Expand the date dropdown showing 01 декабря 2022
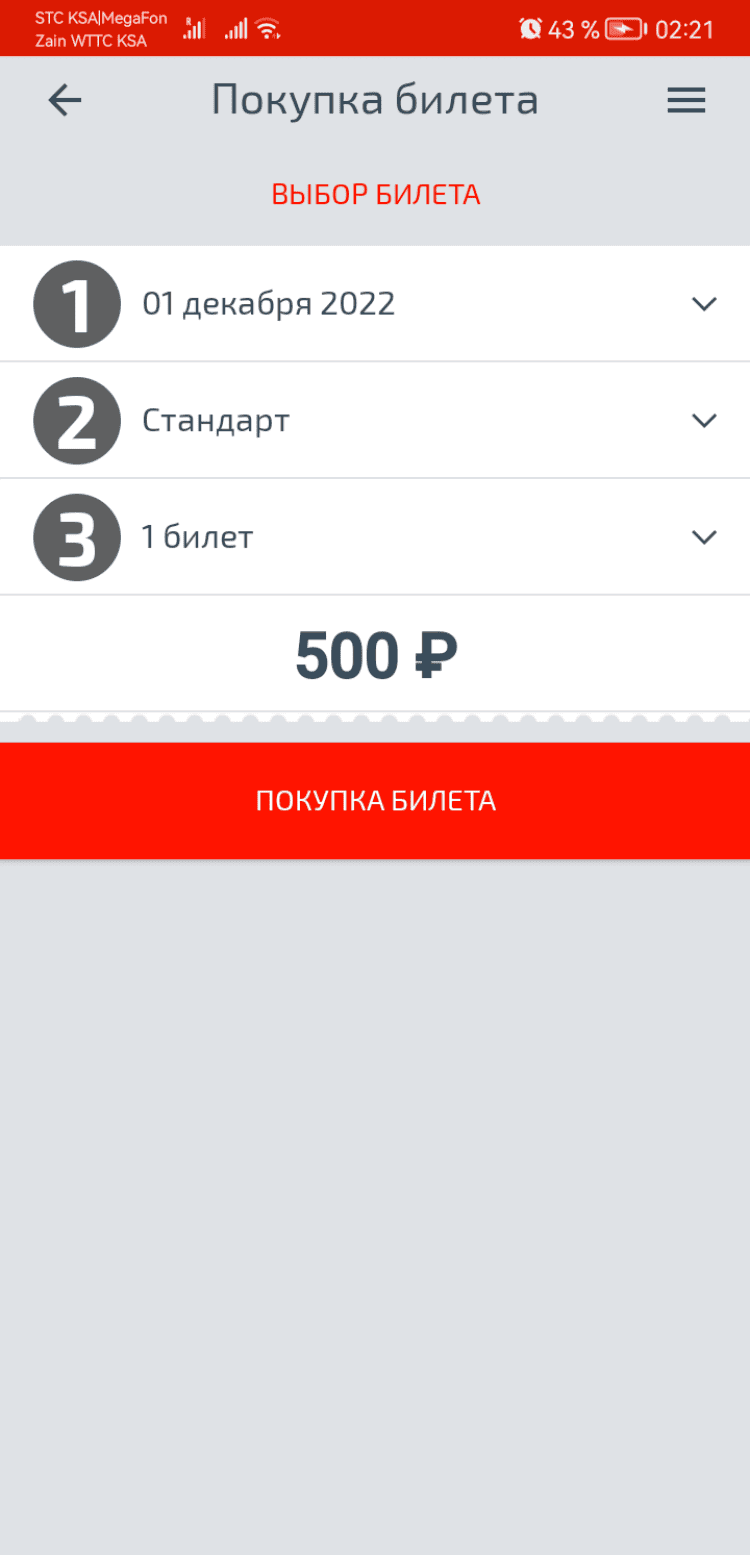Image resolution: width=750 pixels, height=1555 pixels. point(704,304)
